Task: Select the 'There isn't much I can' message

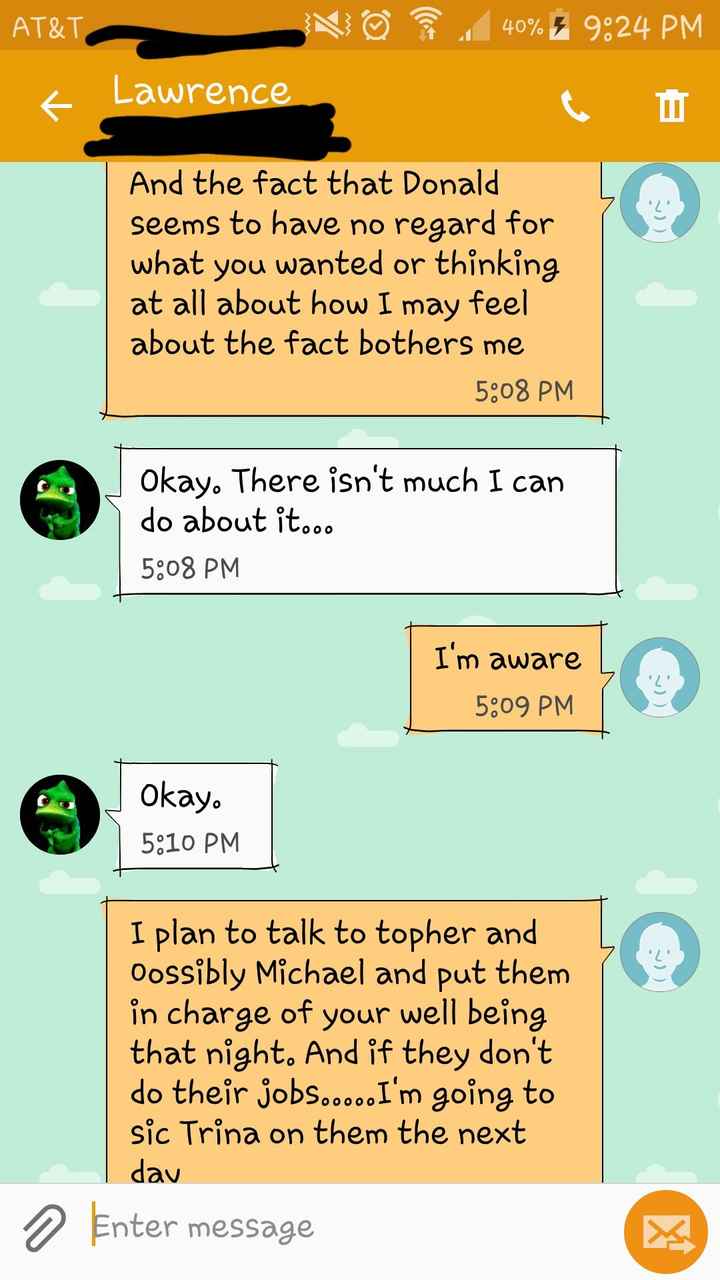Action: pyautogui.click(x=365, y=520)
